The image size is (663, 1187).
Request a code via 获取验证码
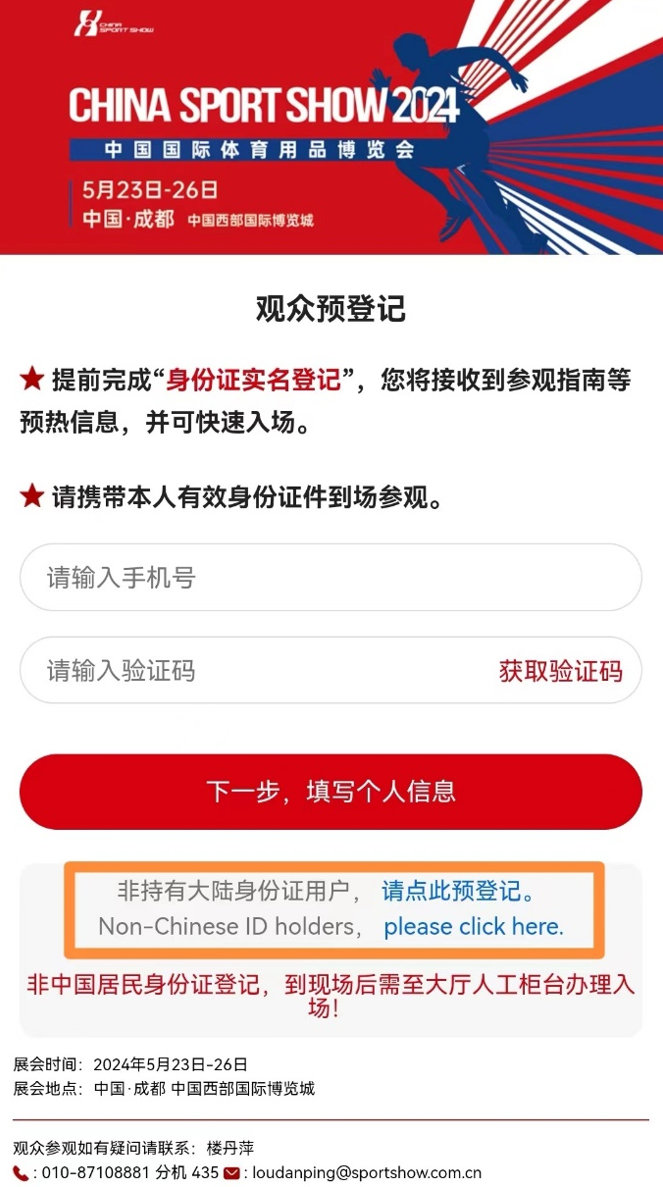click(x=560, y=671)
